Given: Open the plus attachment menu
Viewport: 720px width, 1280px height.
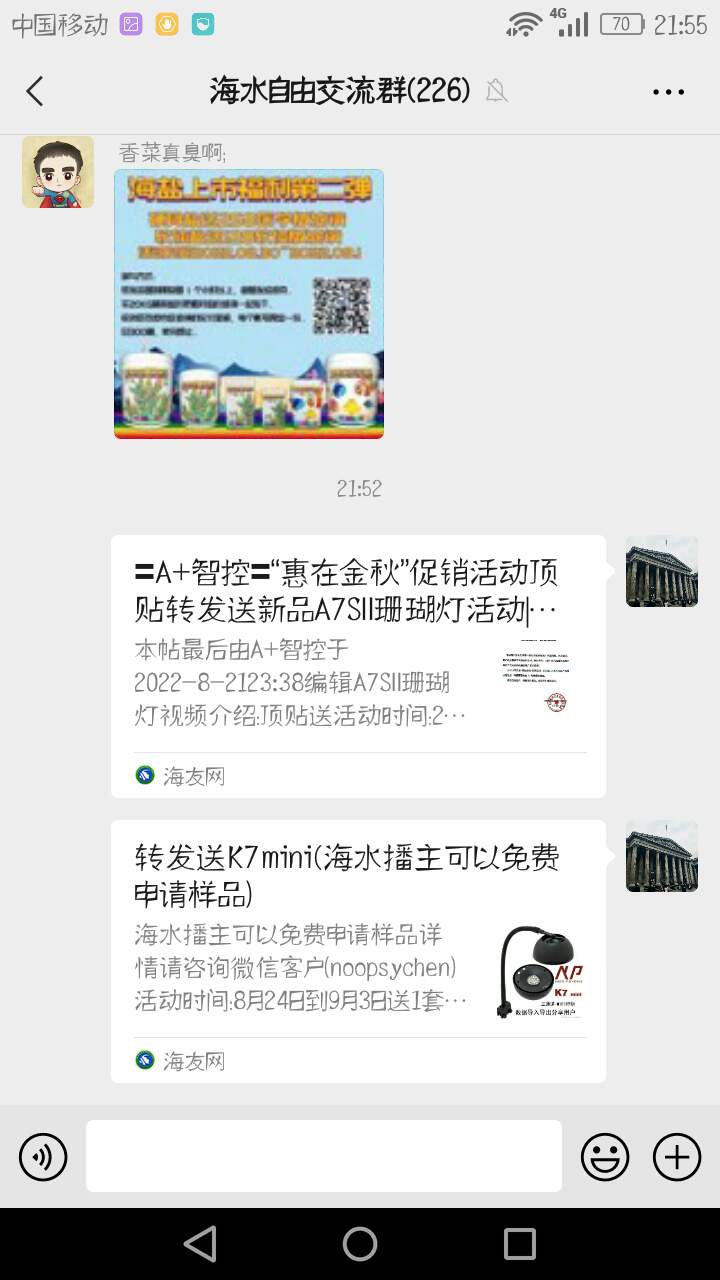Looking at the screenshot, I should pyautogui.click(x=677, y=1157).
